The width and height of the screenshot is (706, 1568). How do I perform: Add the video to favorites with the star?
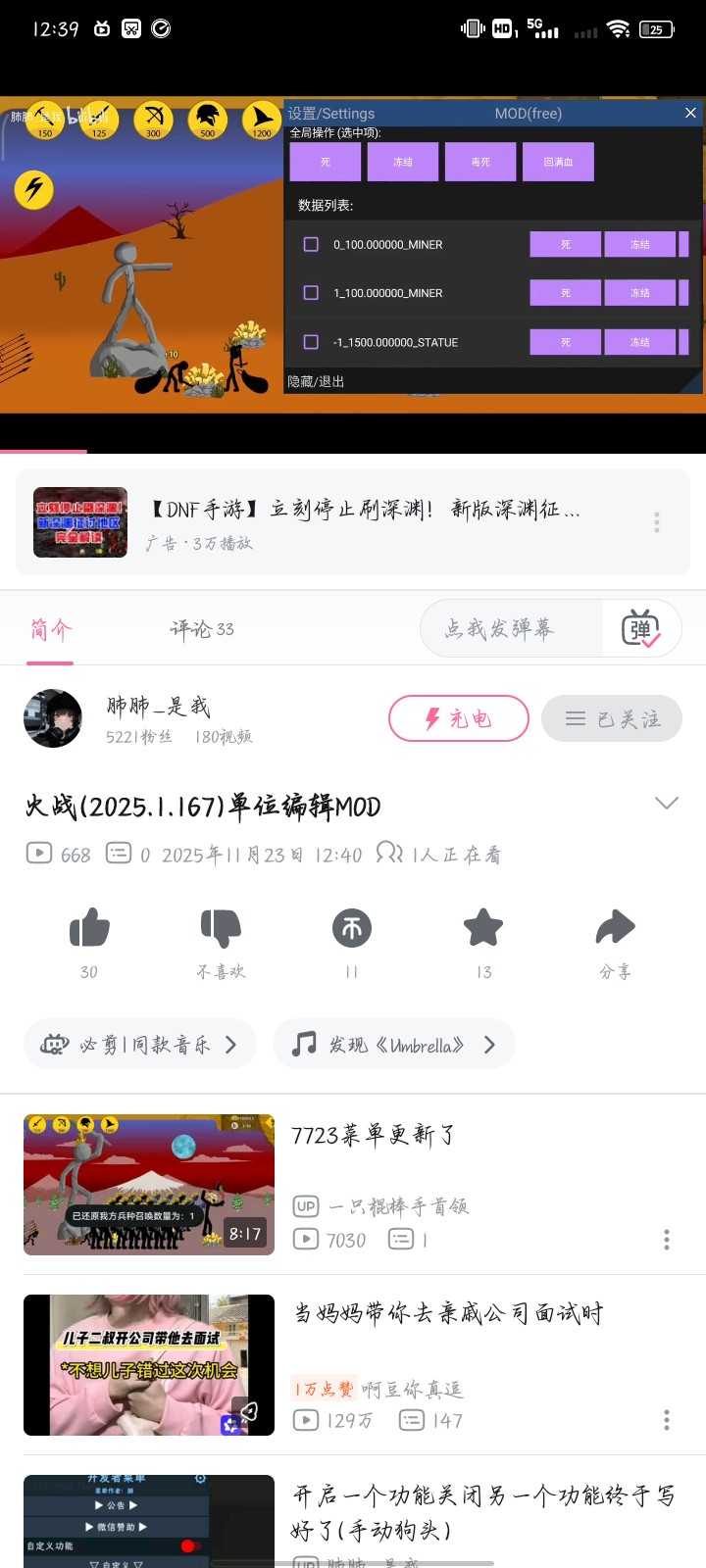[x=483, y=929]
